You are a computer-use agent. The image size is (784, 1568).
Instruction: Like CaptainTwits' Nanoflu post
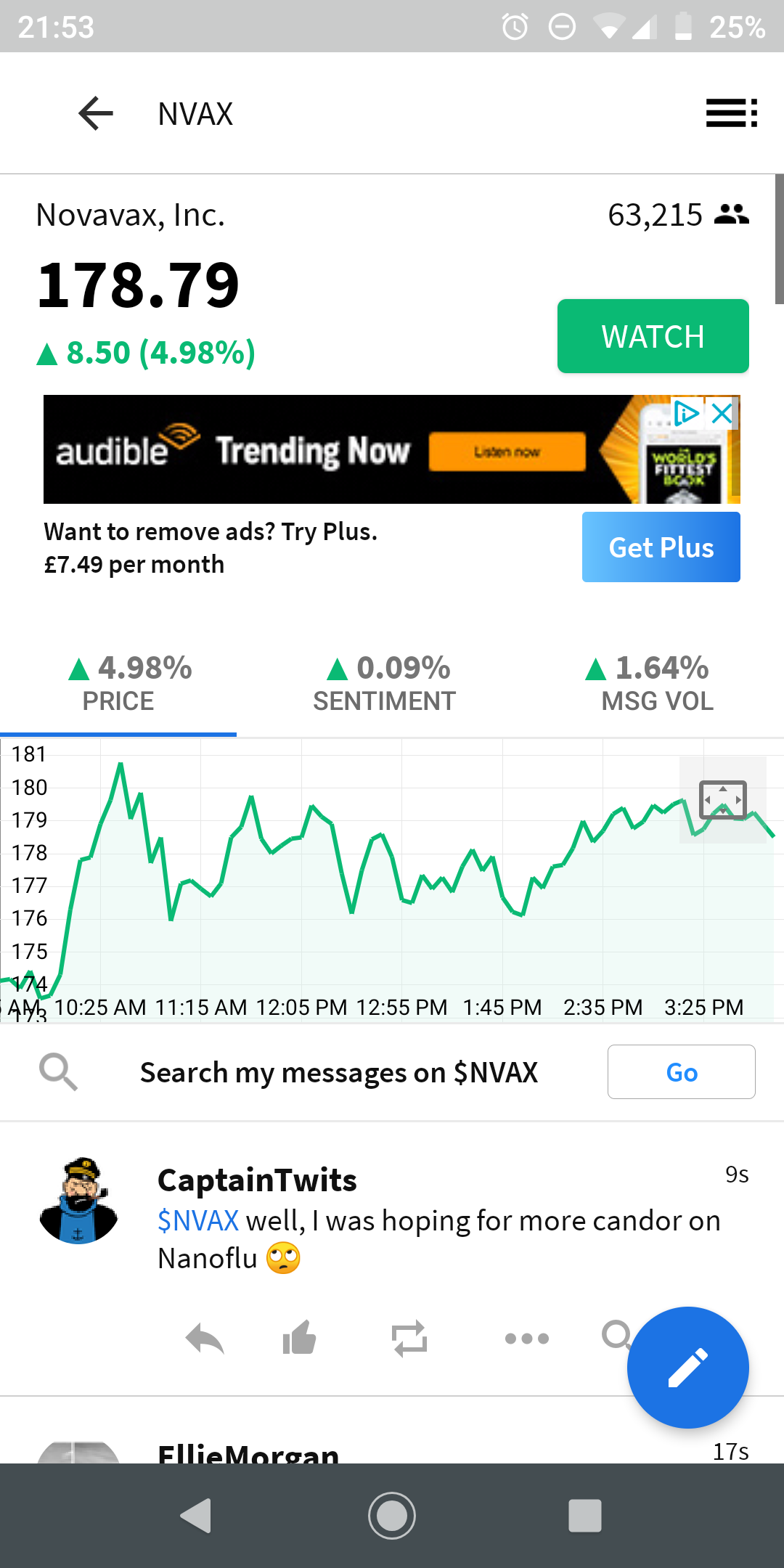coord(299,1338)
